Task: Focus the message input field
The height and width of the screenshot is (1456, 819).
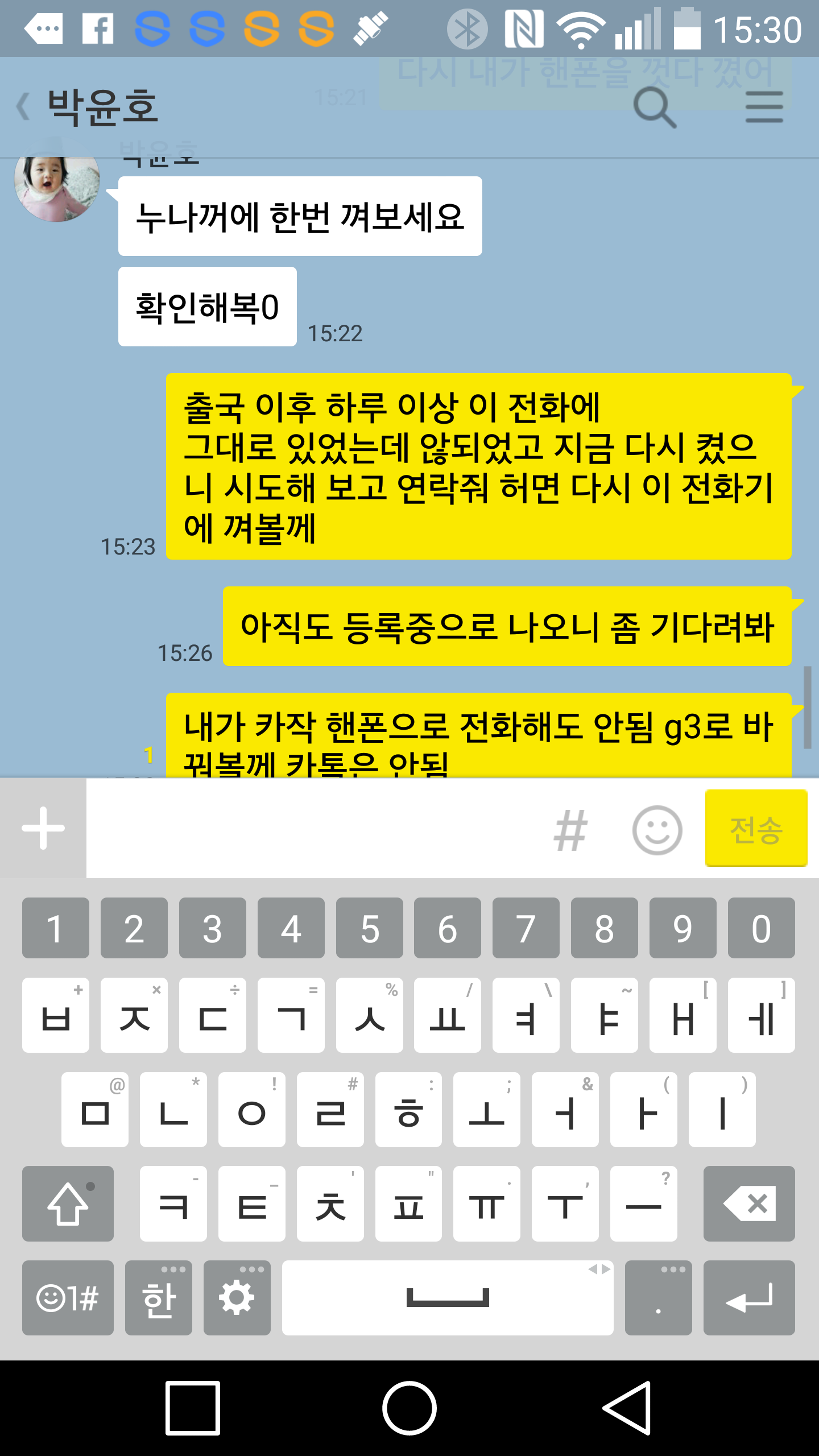Action: [316, 828]
